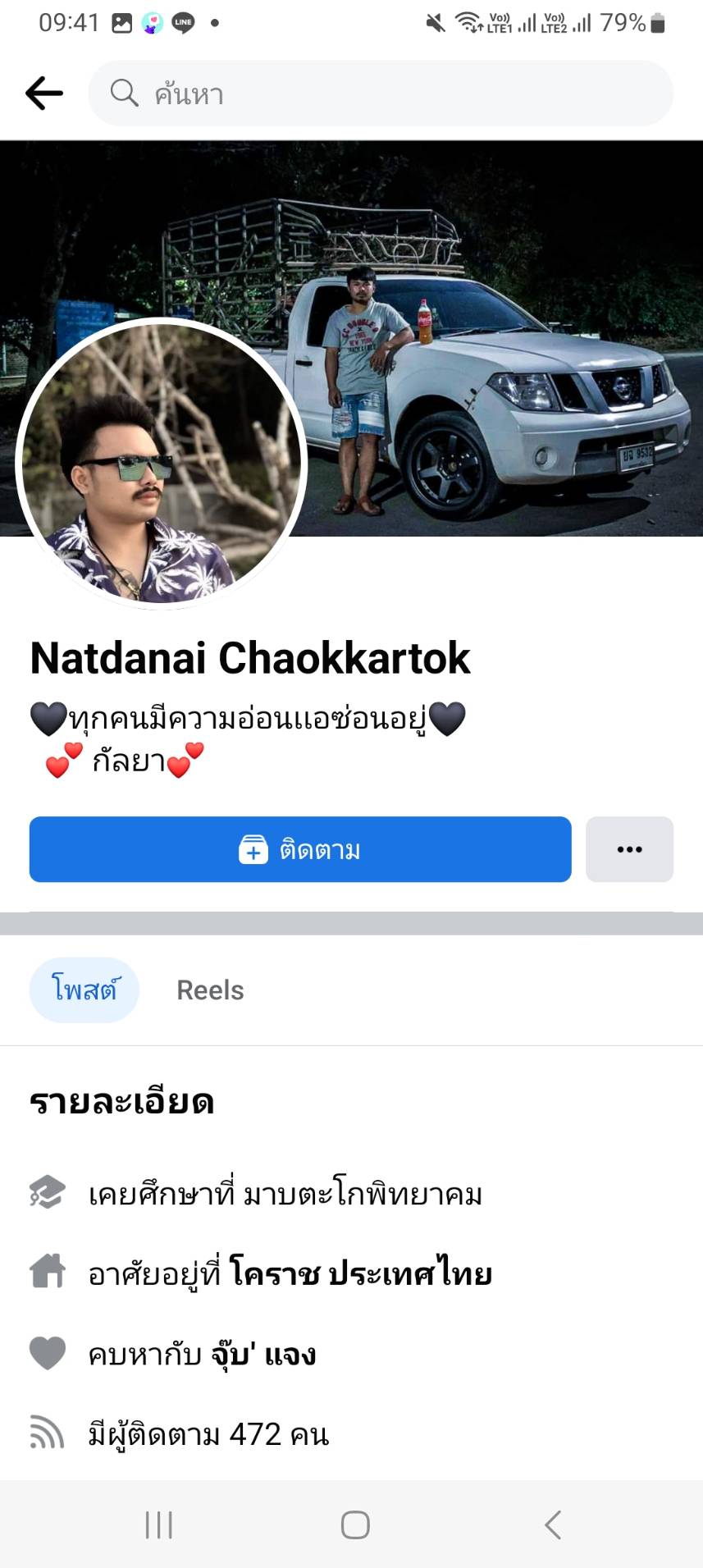Image resolution: width=703 pixels, height=1568 pixels.
Task: Open the จุ๊บ' แจง relationship profile link
Action: [263, 1354]
